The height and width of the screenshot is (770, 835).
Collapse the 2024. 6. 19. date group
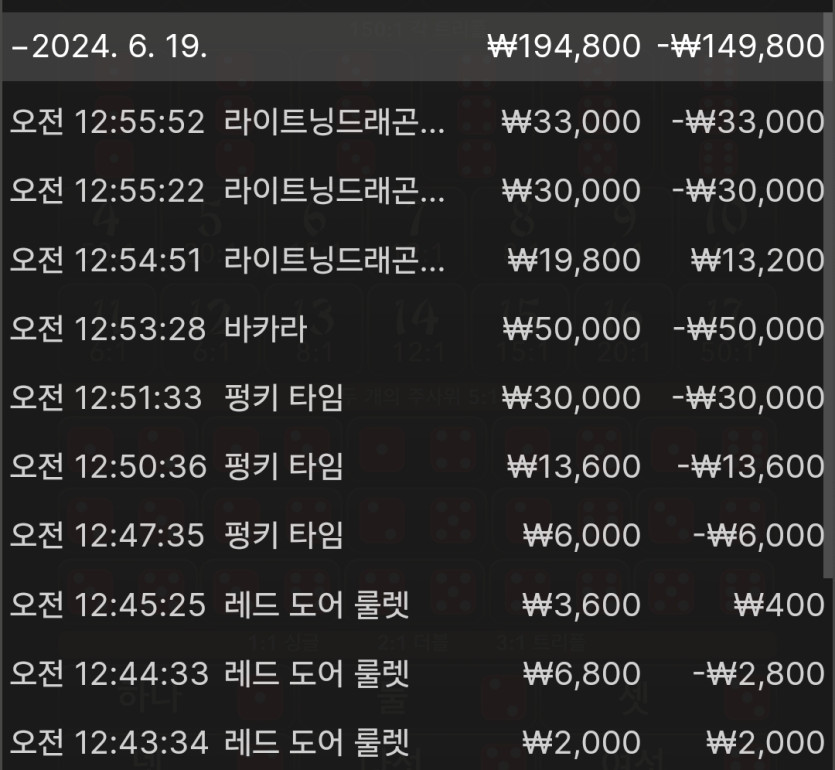click(x=110, y=47)
